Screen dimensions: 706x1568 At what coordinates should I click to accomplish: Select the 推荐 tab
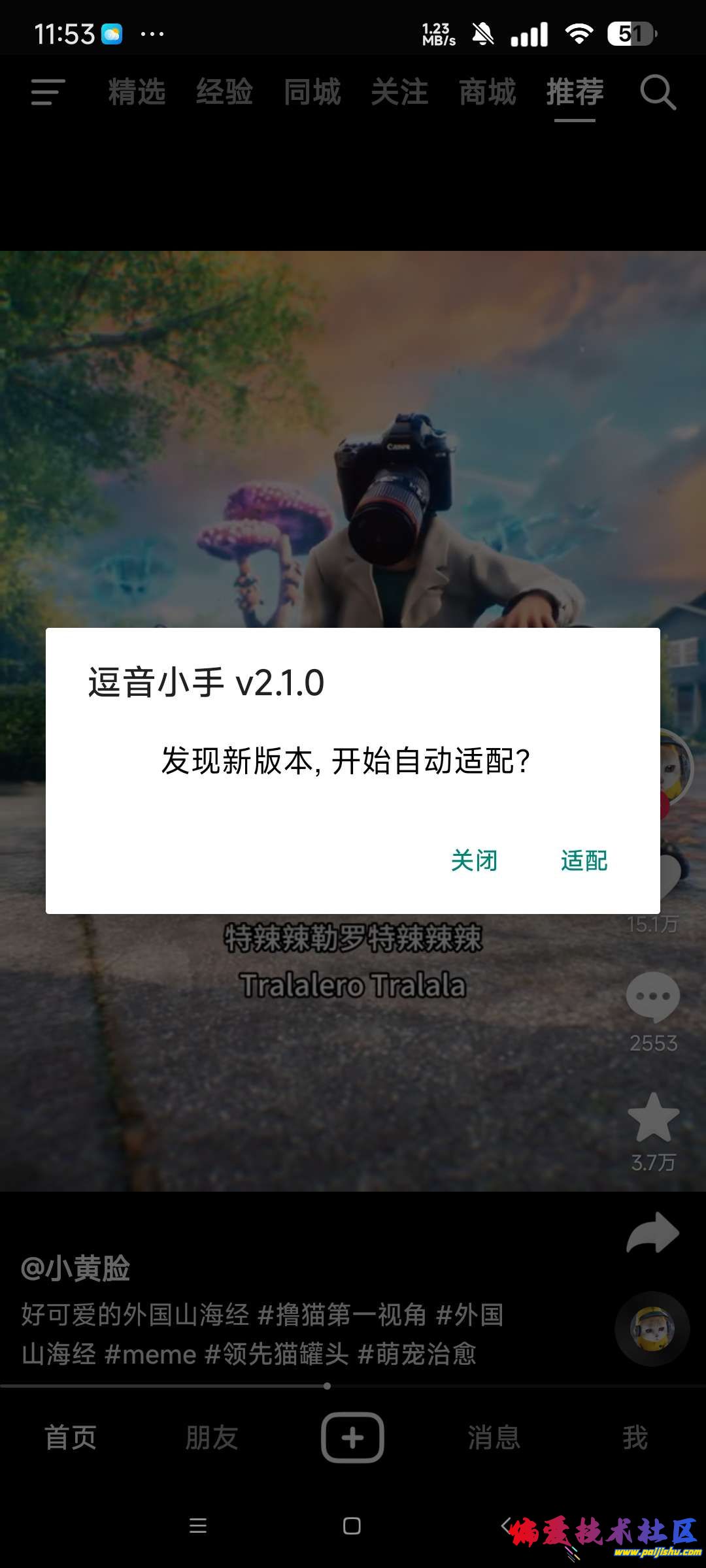(x=575, y=92)
